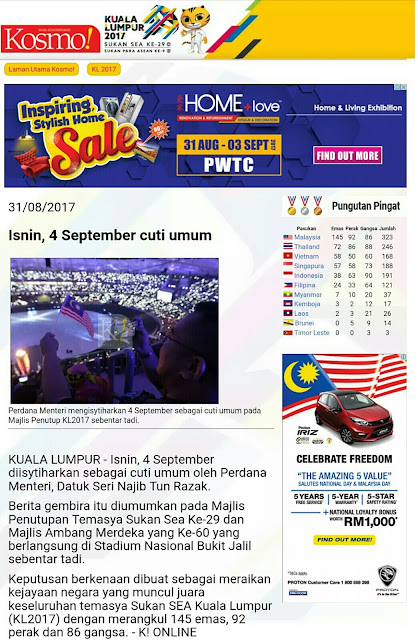View Singapura medal details
The image size is (418, 640).
tap(309, 266)
